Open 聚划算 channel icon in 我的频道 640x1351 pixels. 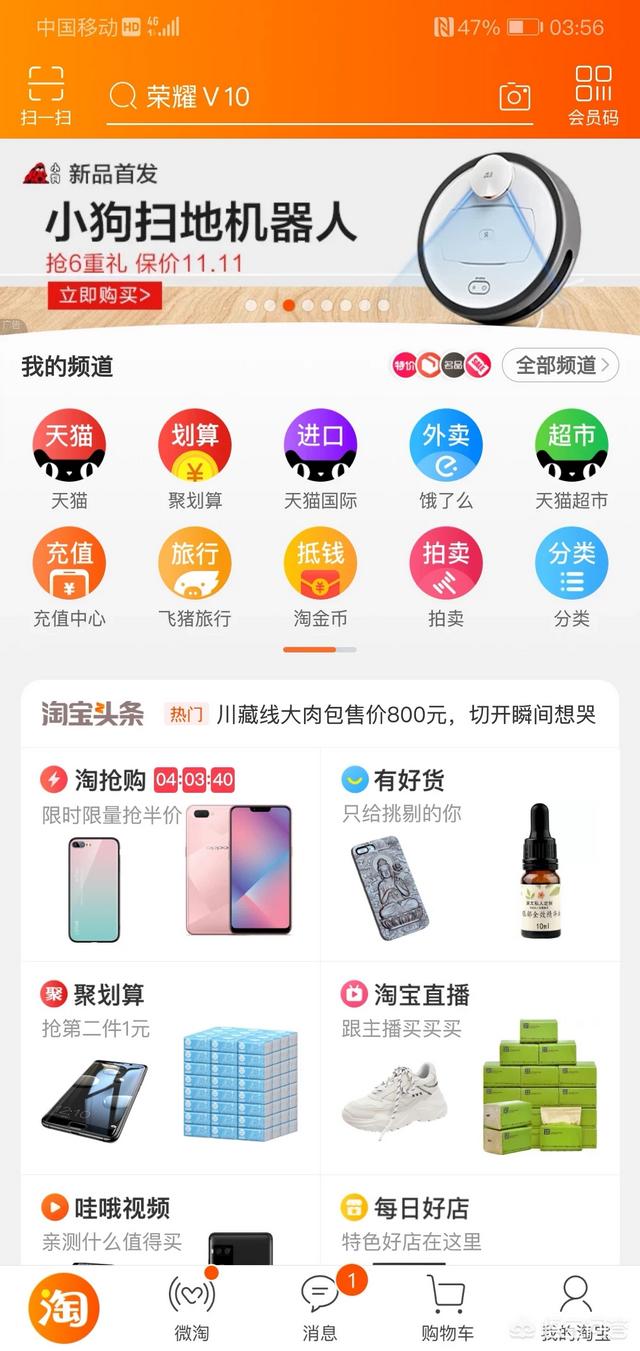[194, 460]
